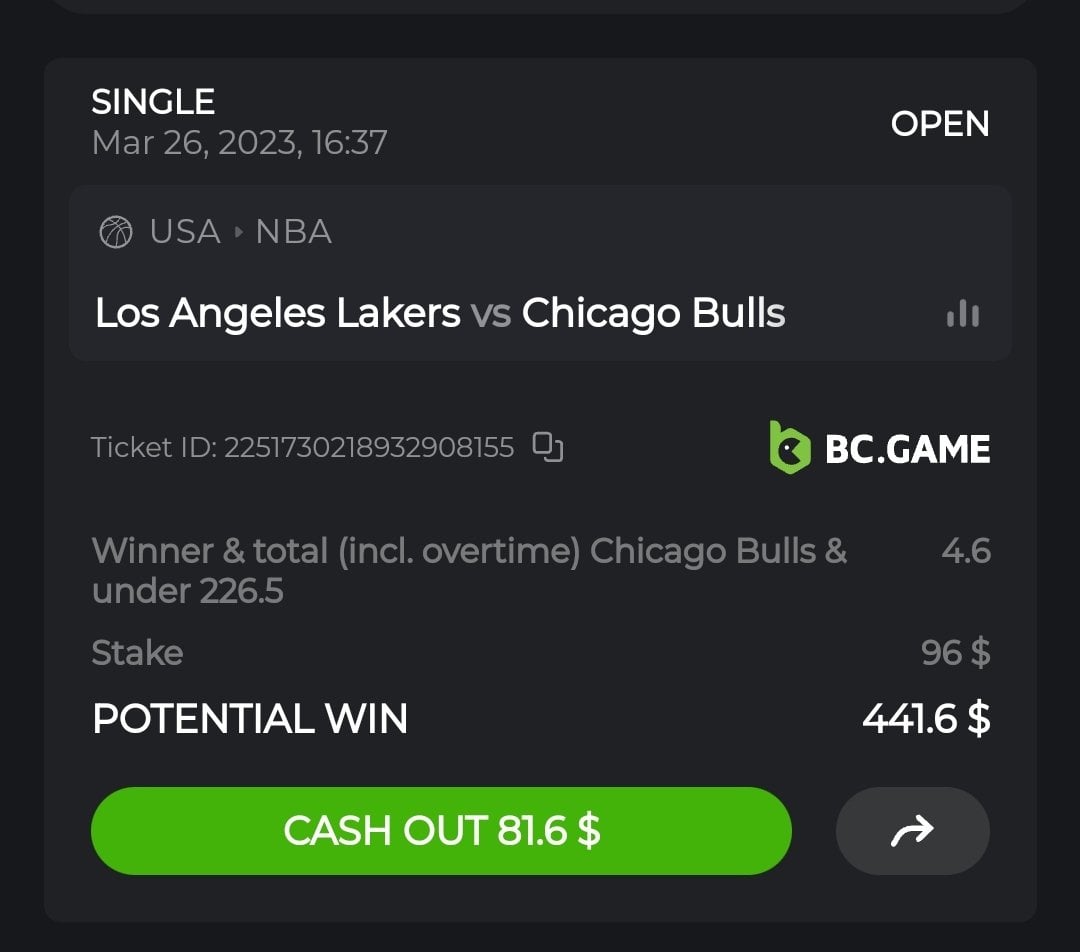Viewport: 1080px width, 952px height.
Task: Copy the ticket ID
Action: pyautogui.click(x=548, y=447)
